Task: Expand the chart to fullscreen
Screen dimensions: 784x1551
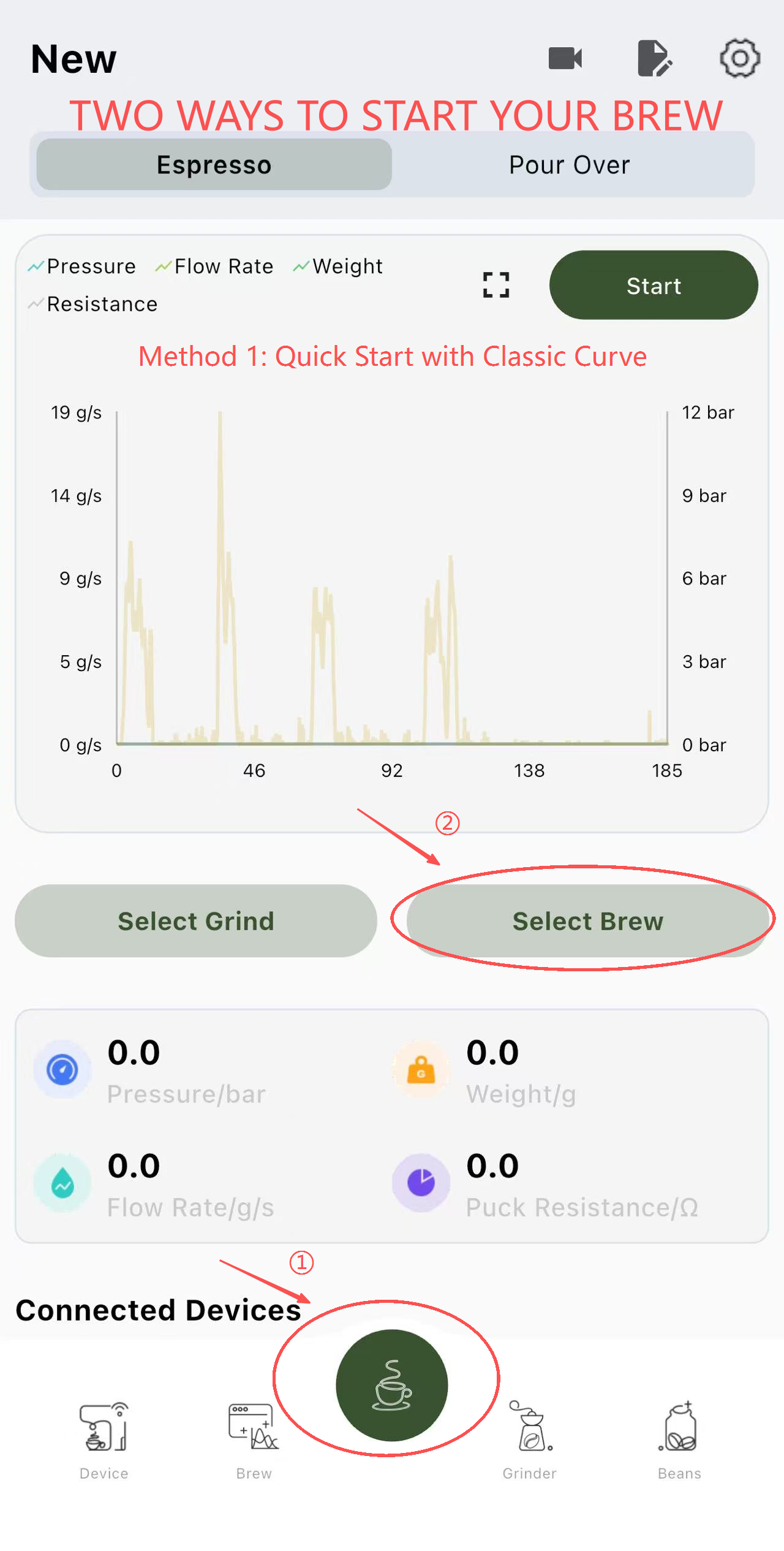Action: pyautogui.click(x=496, y=285)
